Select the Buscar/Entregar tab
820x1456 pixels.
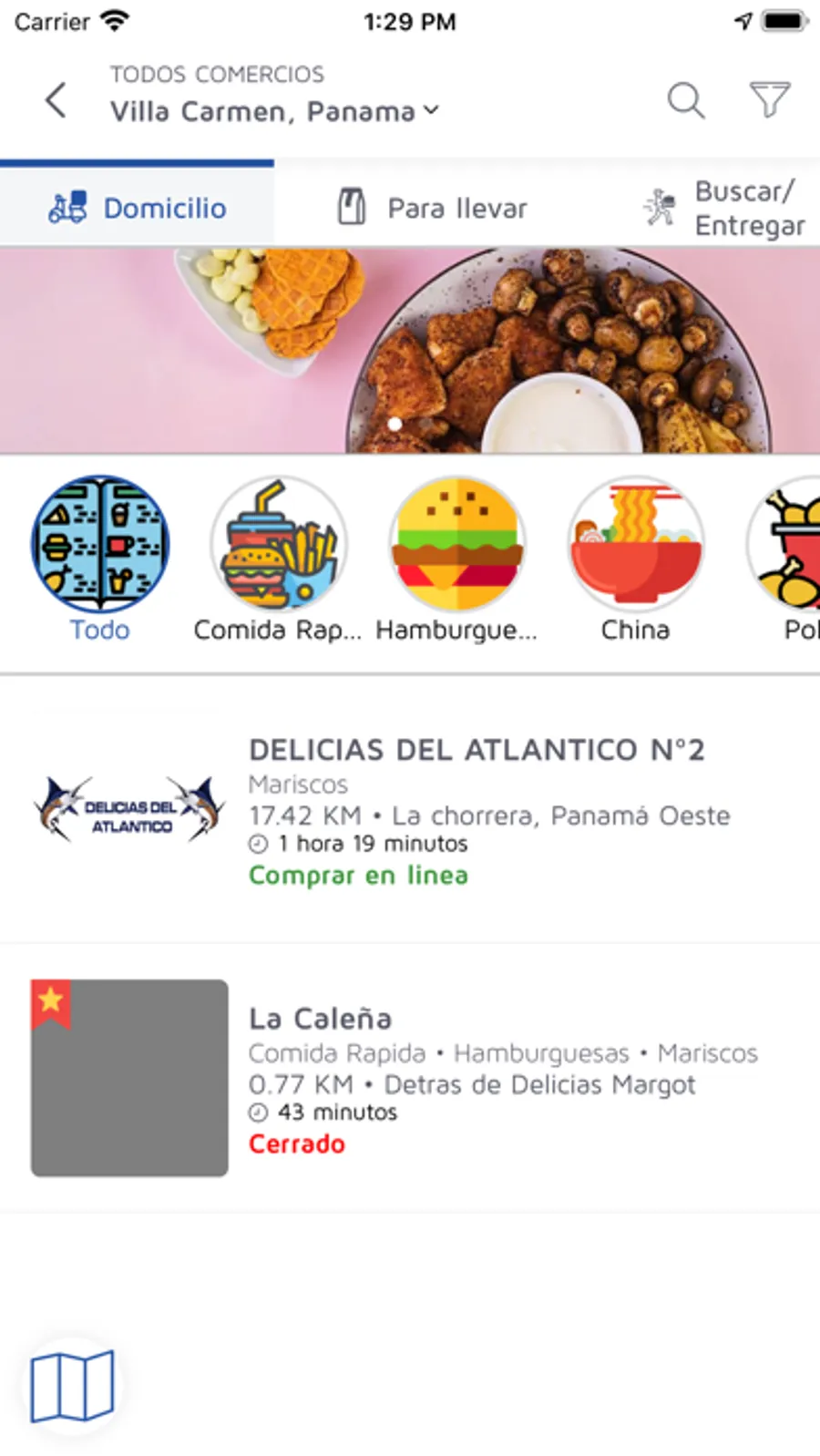(724, 208)
